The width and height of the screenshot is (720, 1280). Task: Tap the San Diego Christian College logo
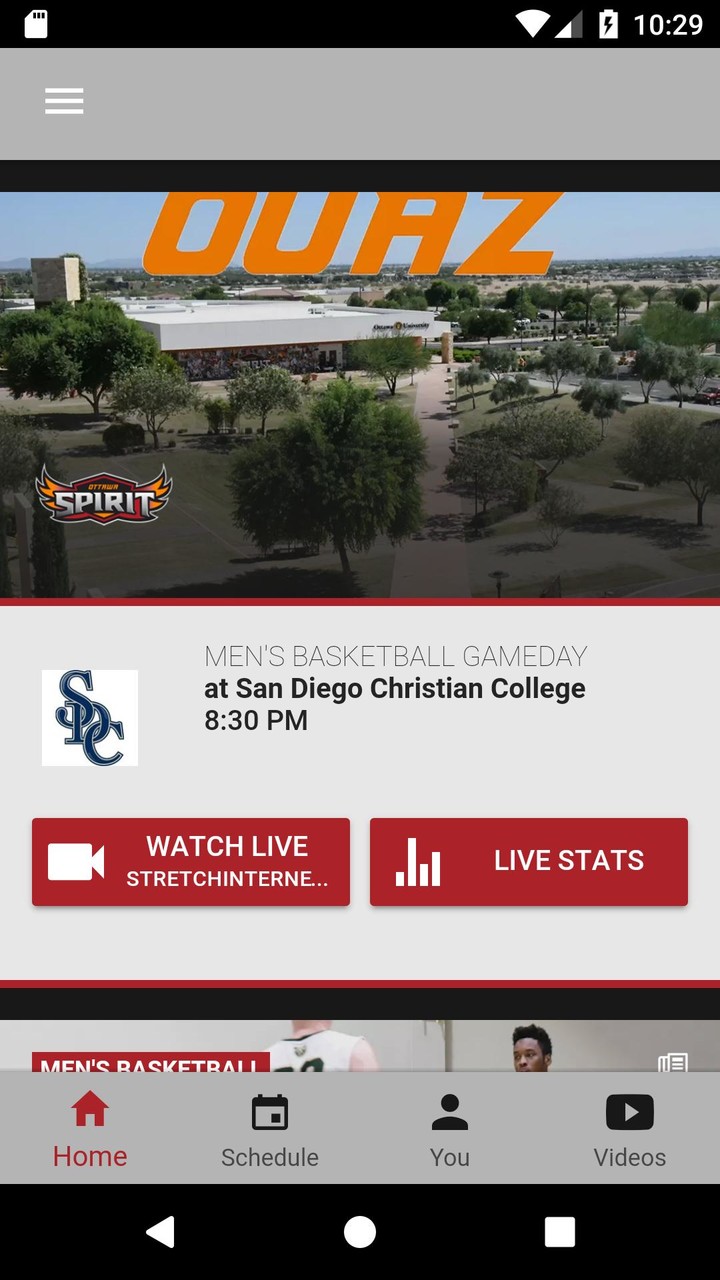click(x=89, y=717)
